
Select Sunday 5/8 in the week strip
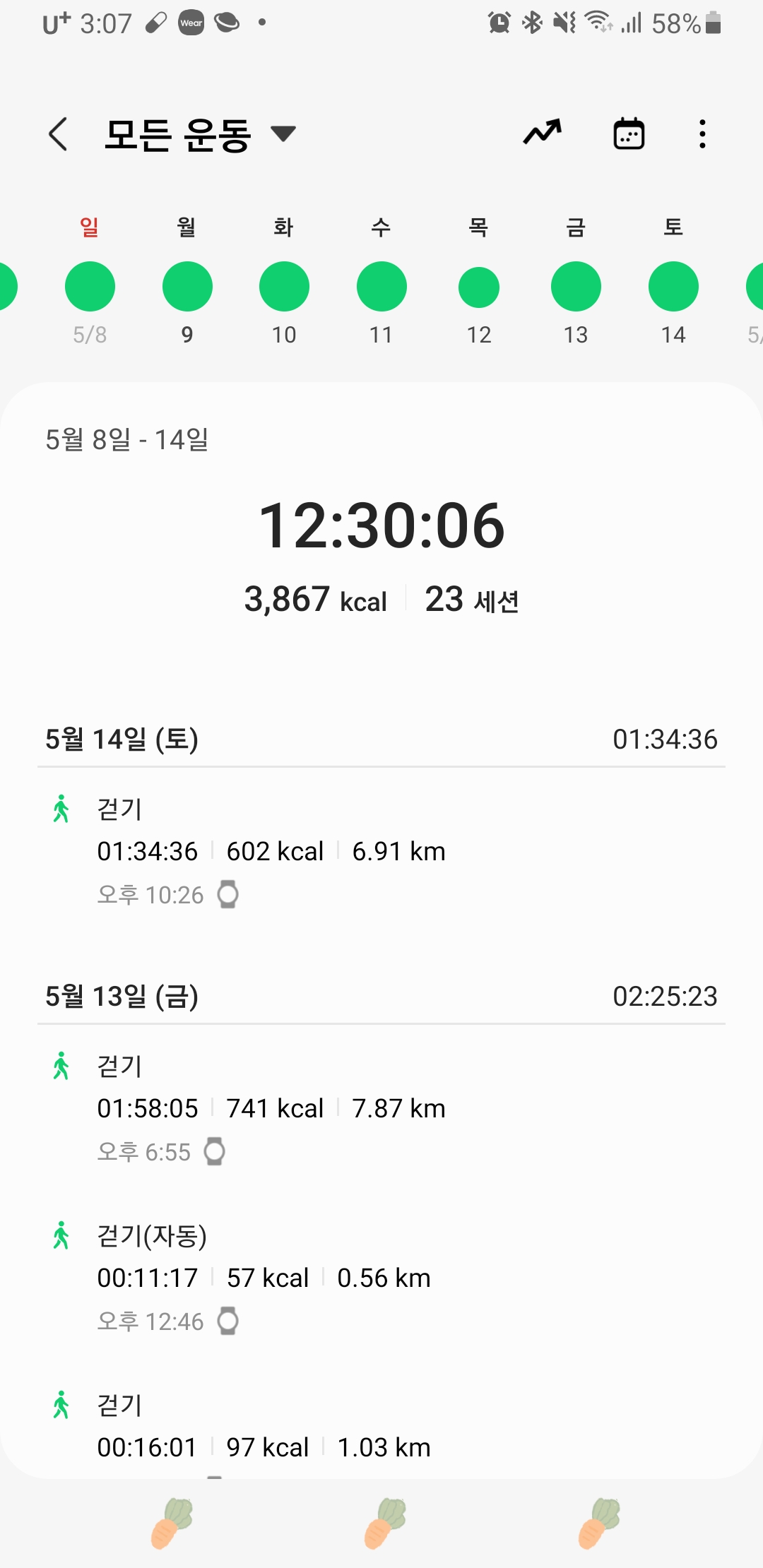(x=90, y=287)
